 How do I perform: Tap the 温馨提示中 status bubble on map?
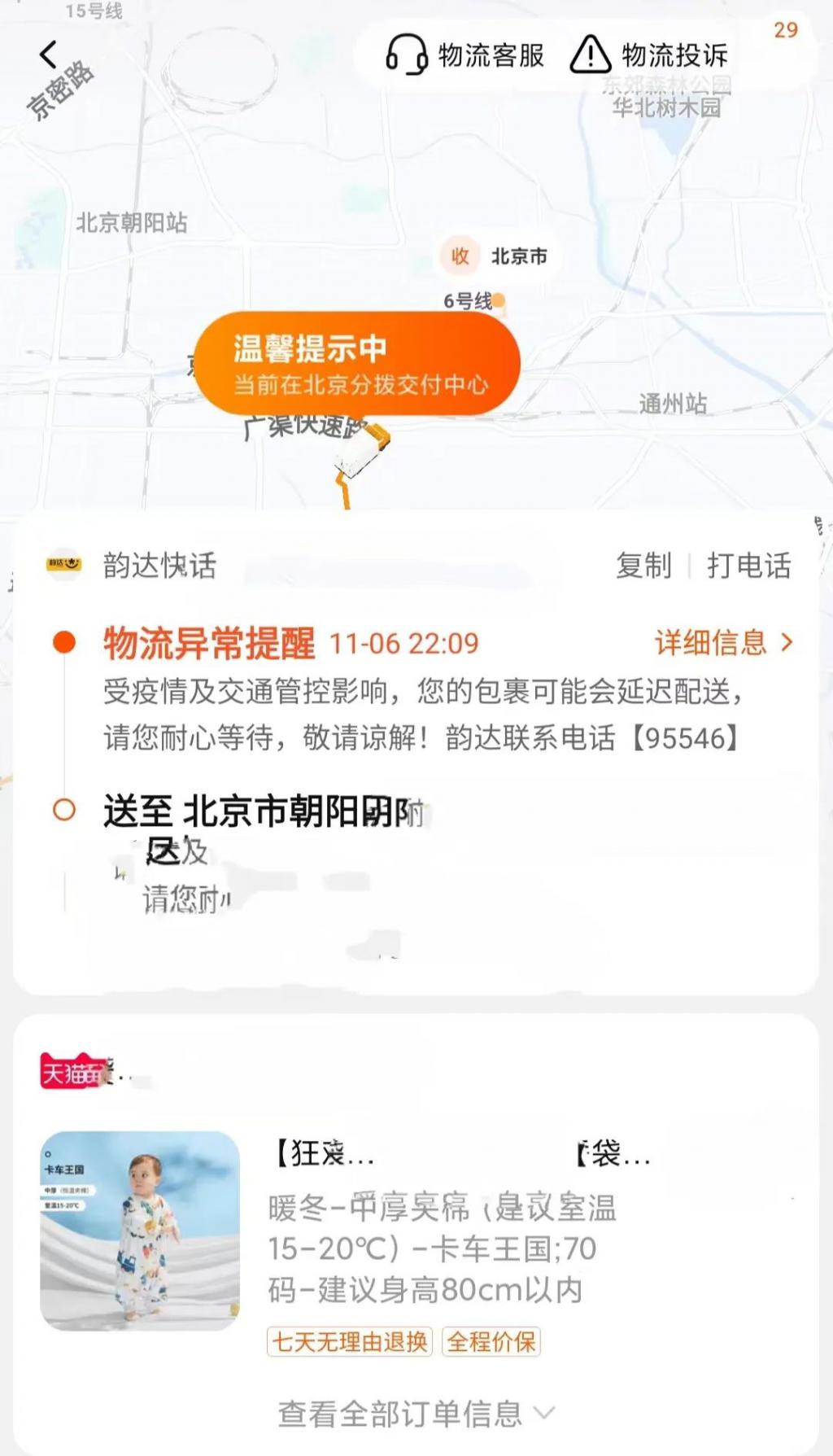(357, 364)
